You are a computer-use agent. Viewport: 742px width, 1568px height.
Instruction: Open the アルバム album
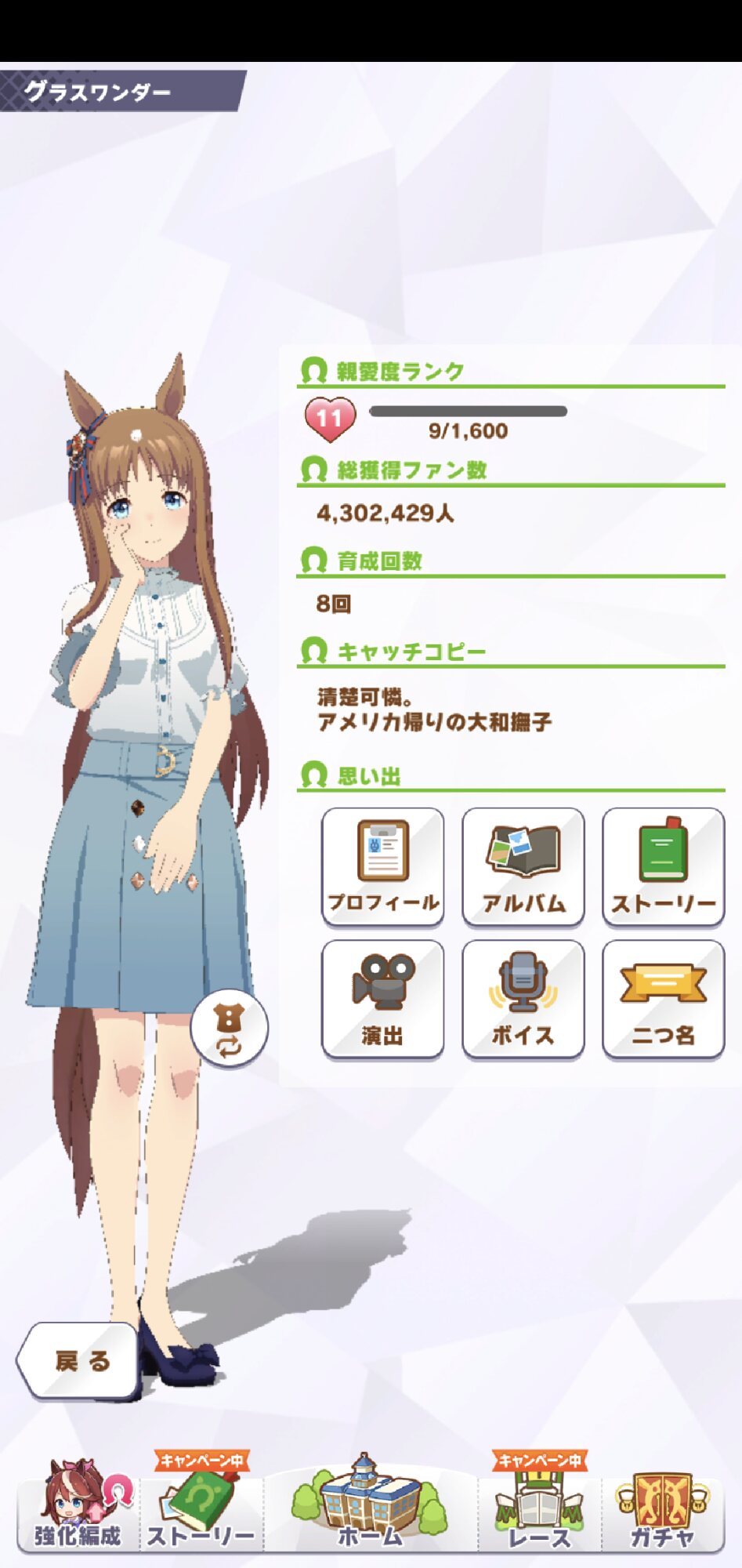point(523,867)
